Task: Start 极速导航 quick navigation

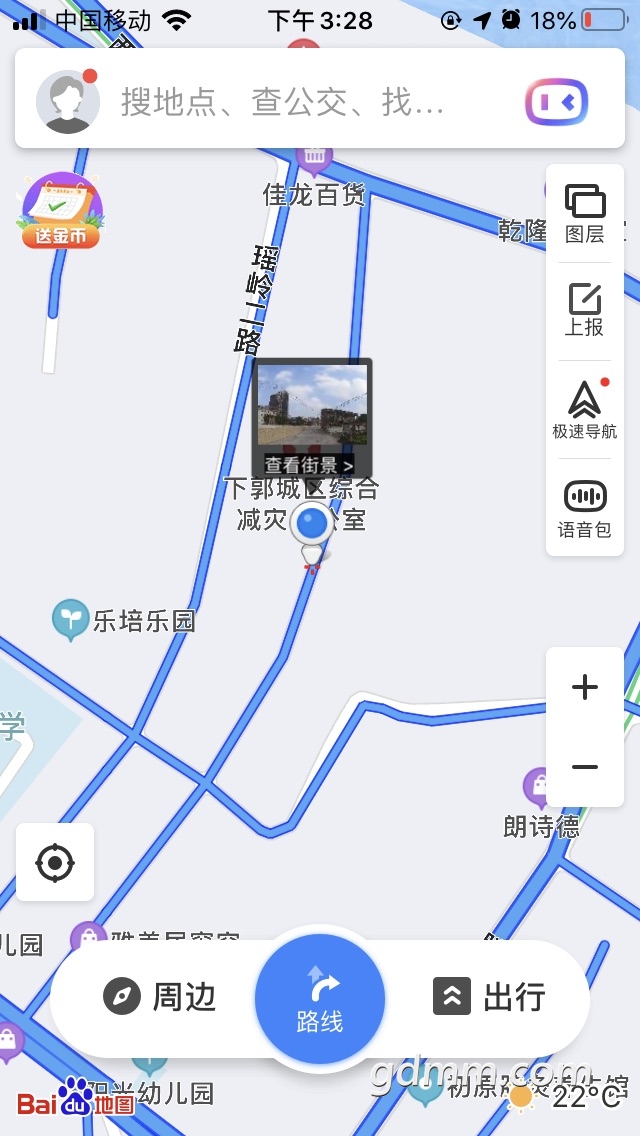Action: [585, 410]
